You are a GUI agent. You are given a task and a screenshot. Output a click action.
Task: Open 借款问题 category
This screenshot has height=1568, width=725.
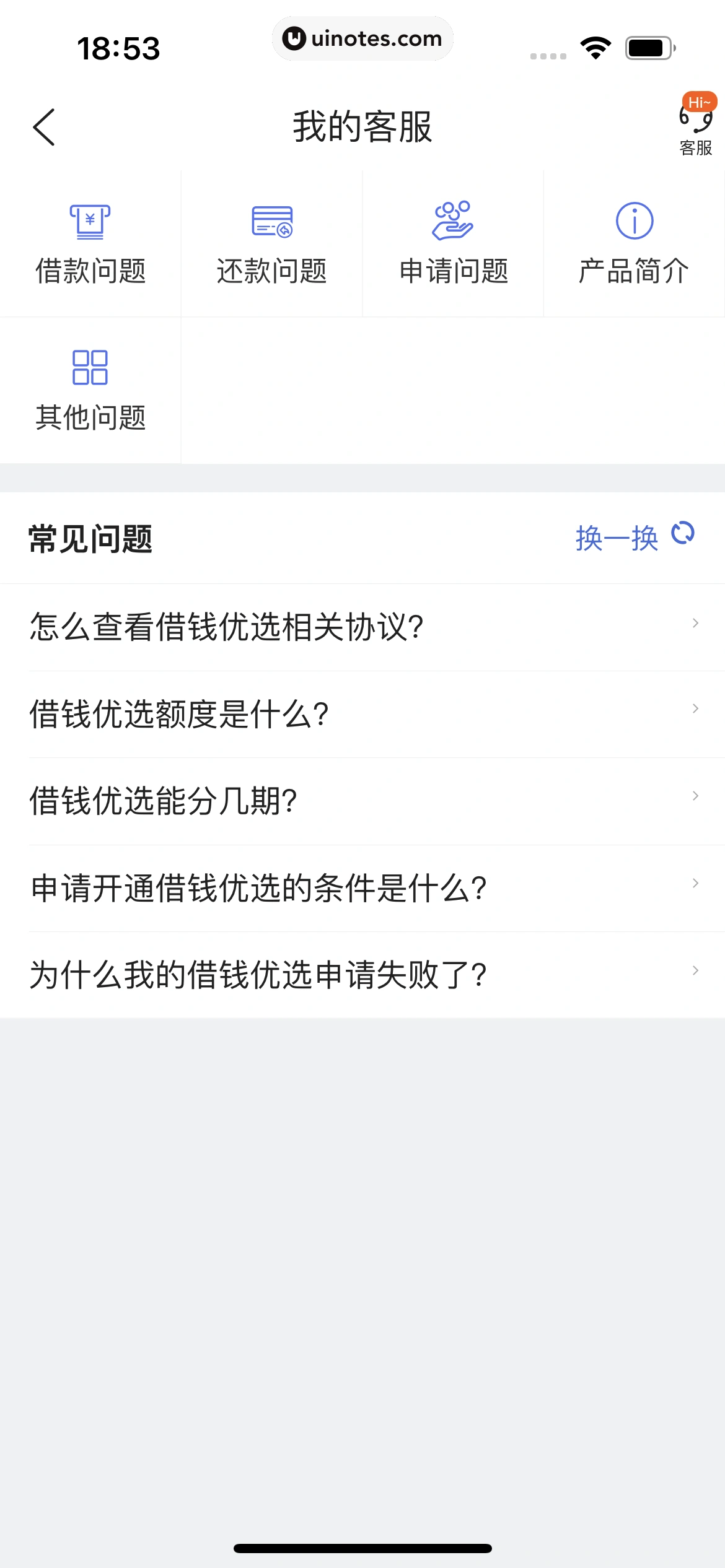(90, 244)
